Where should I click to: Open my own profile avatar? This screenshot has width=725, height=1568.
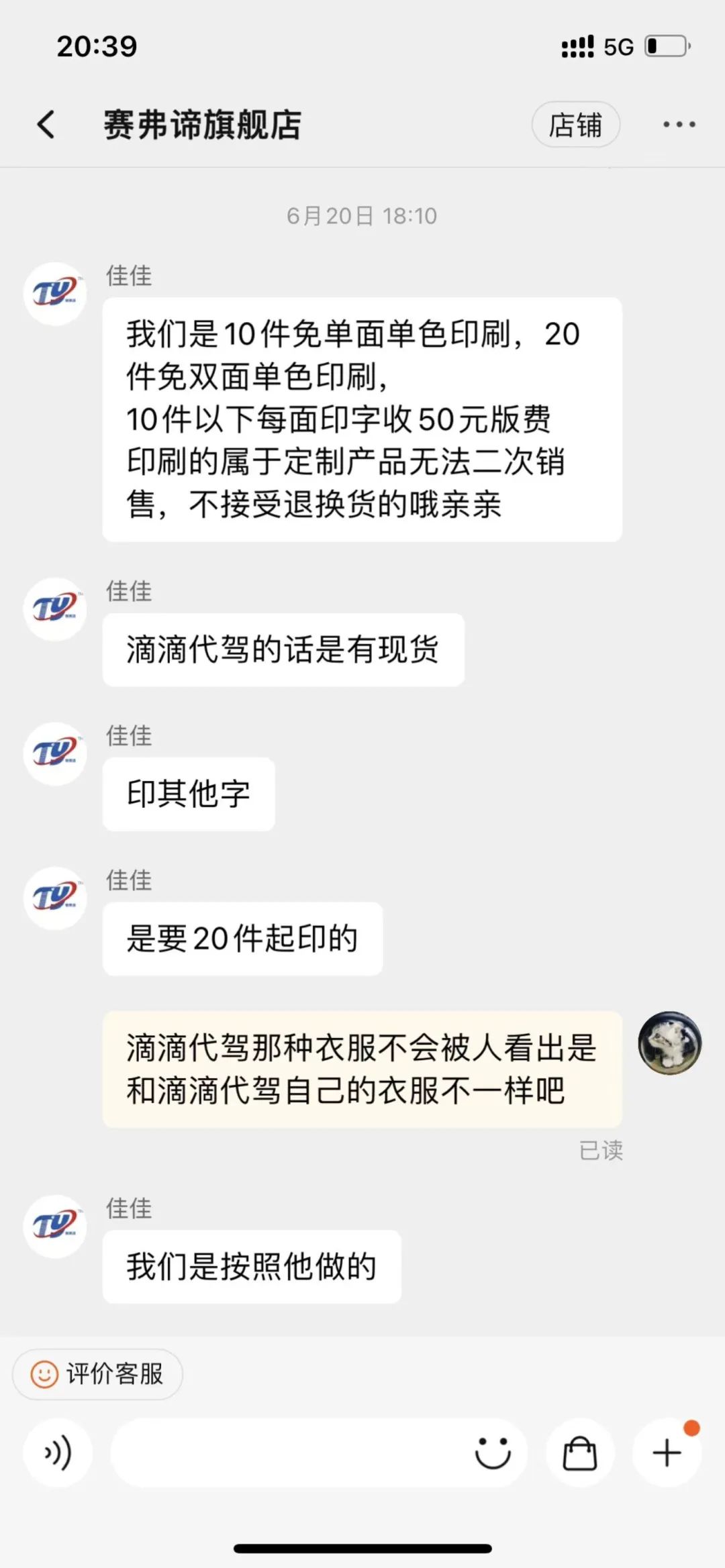tap(669, 1043)
